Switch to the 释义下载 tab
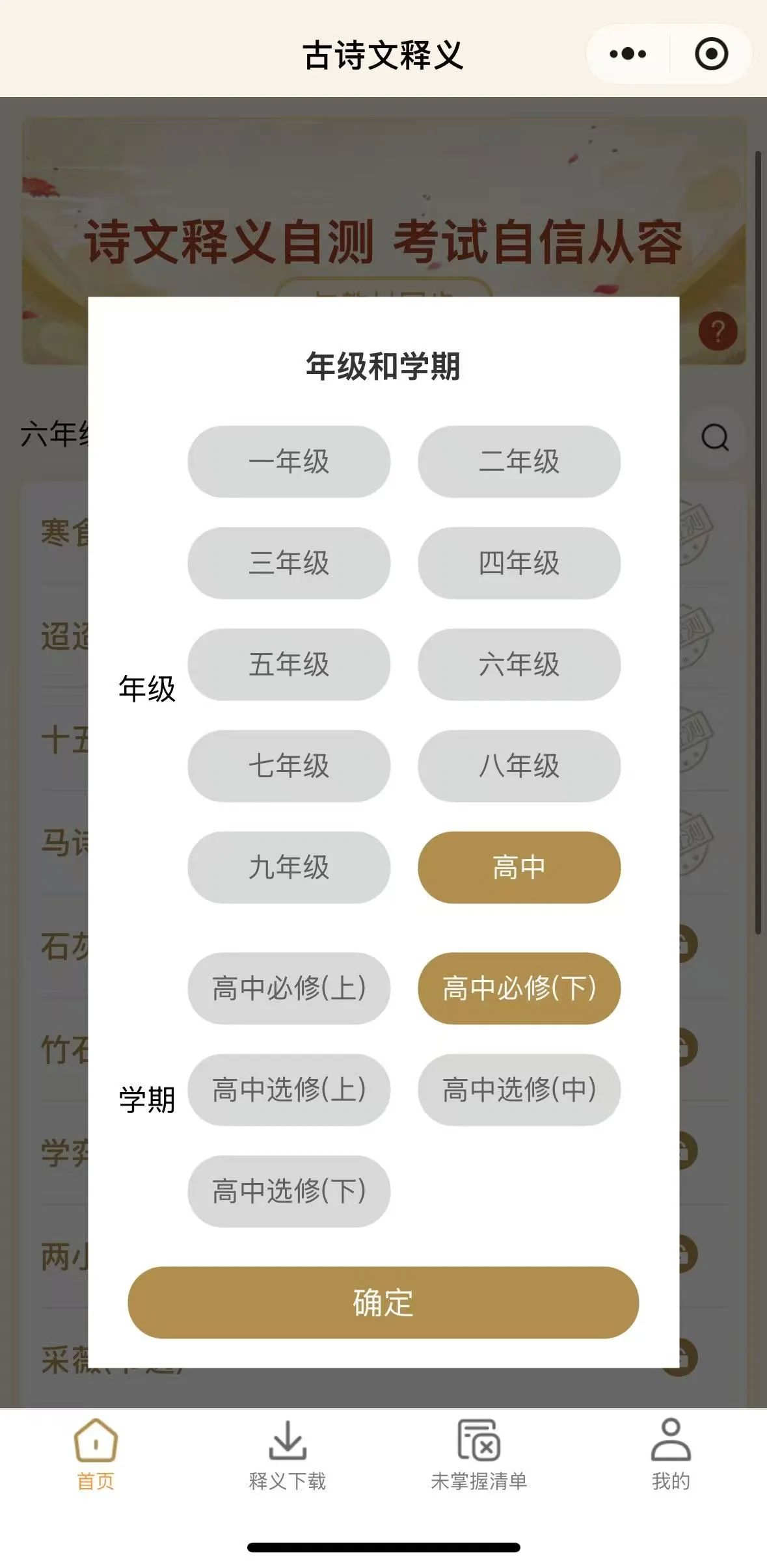This screenshot has width=767, height=1568. pyautogui.click(x=288, y=1455)
